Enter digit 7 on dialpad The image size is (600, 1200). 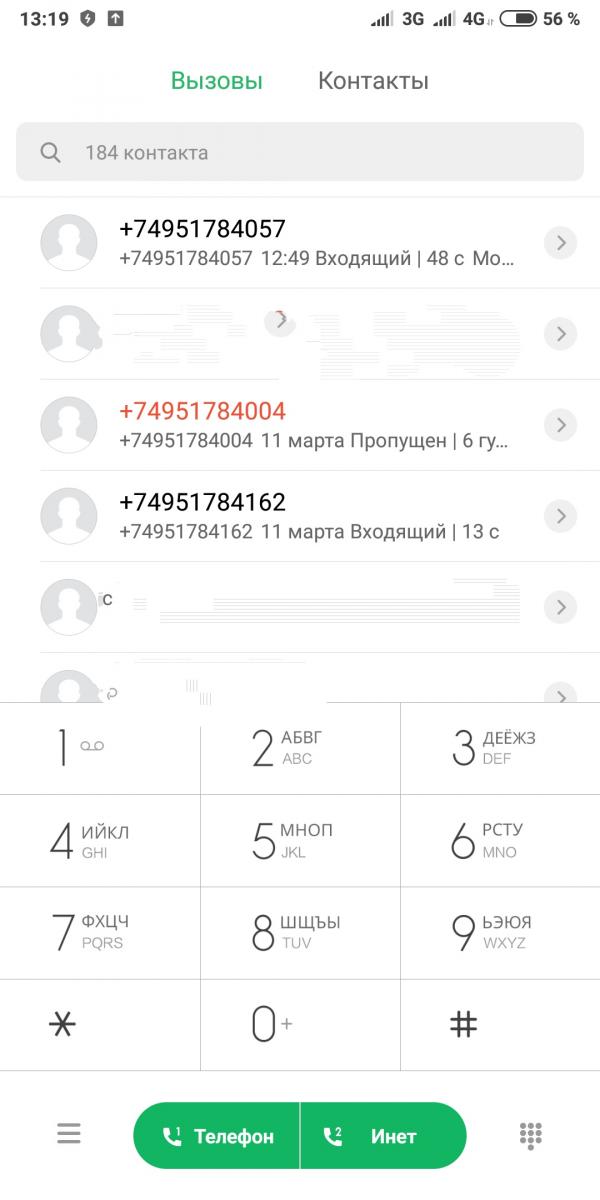100,932
